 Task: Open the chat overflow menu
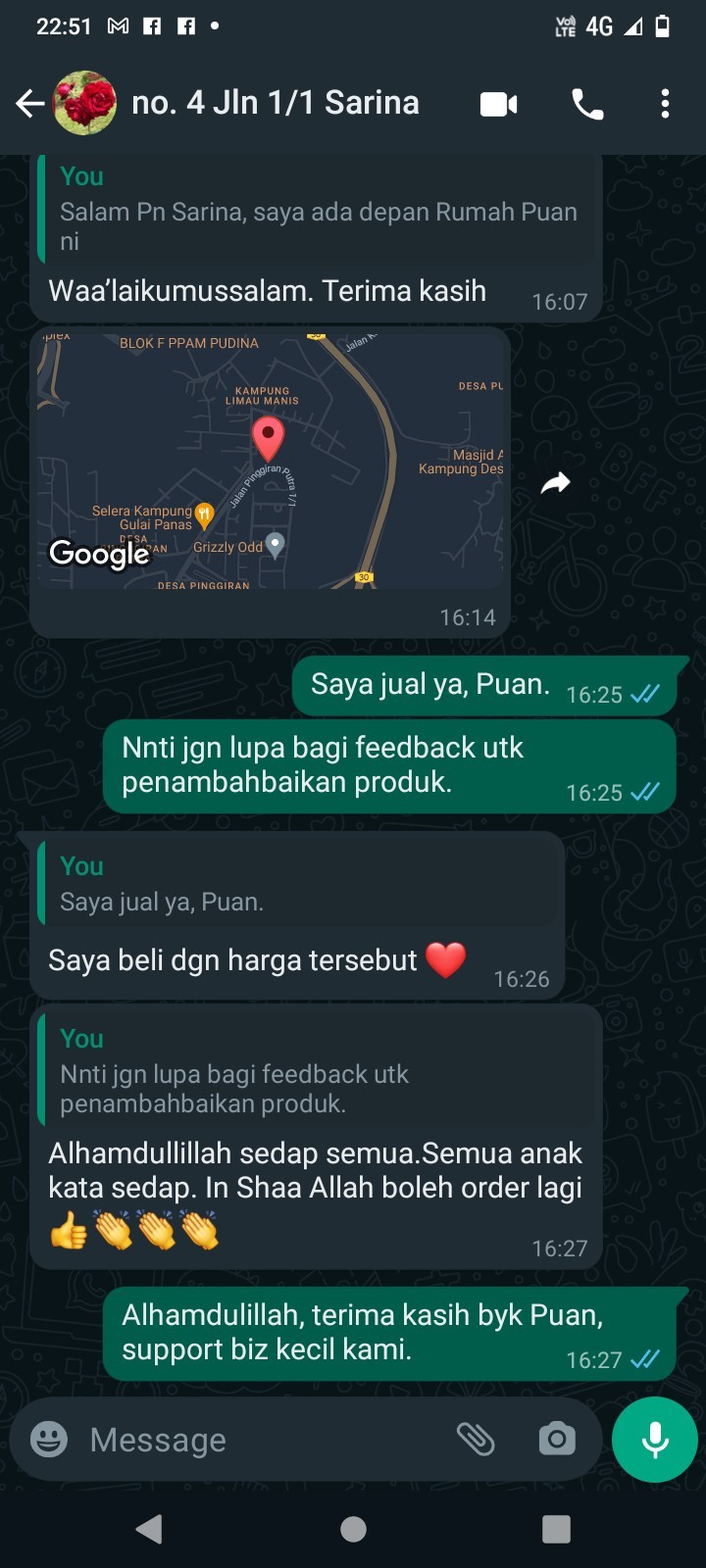tap(665, 104)
